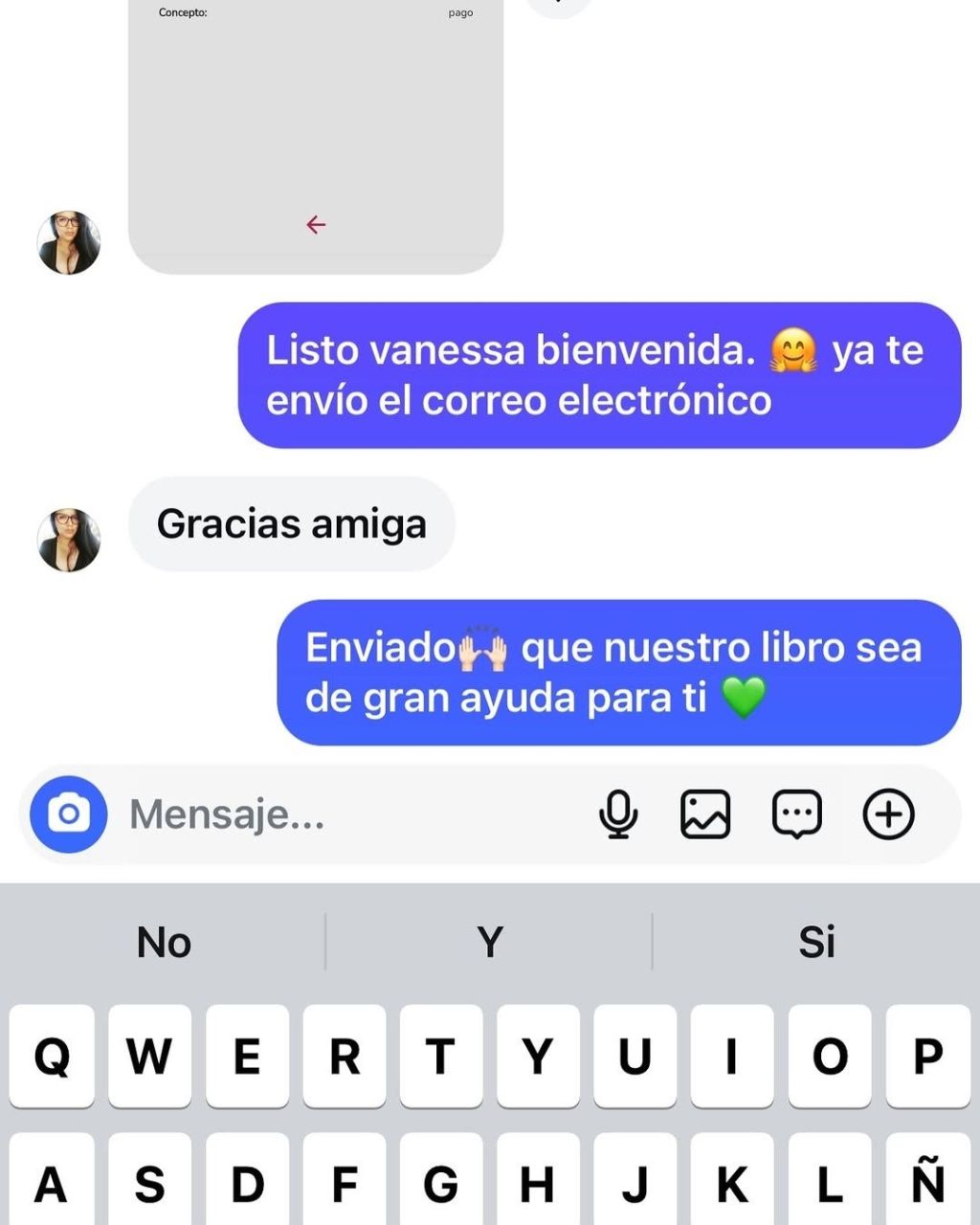This screenshot has width=980, height=1225.
Task: Open more attachment options with the plus icon
Action: 888,814
